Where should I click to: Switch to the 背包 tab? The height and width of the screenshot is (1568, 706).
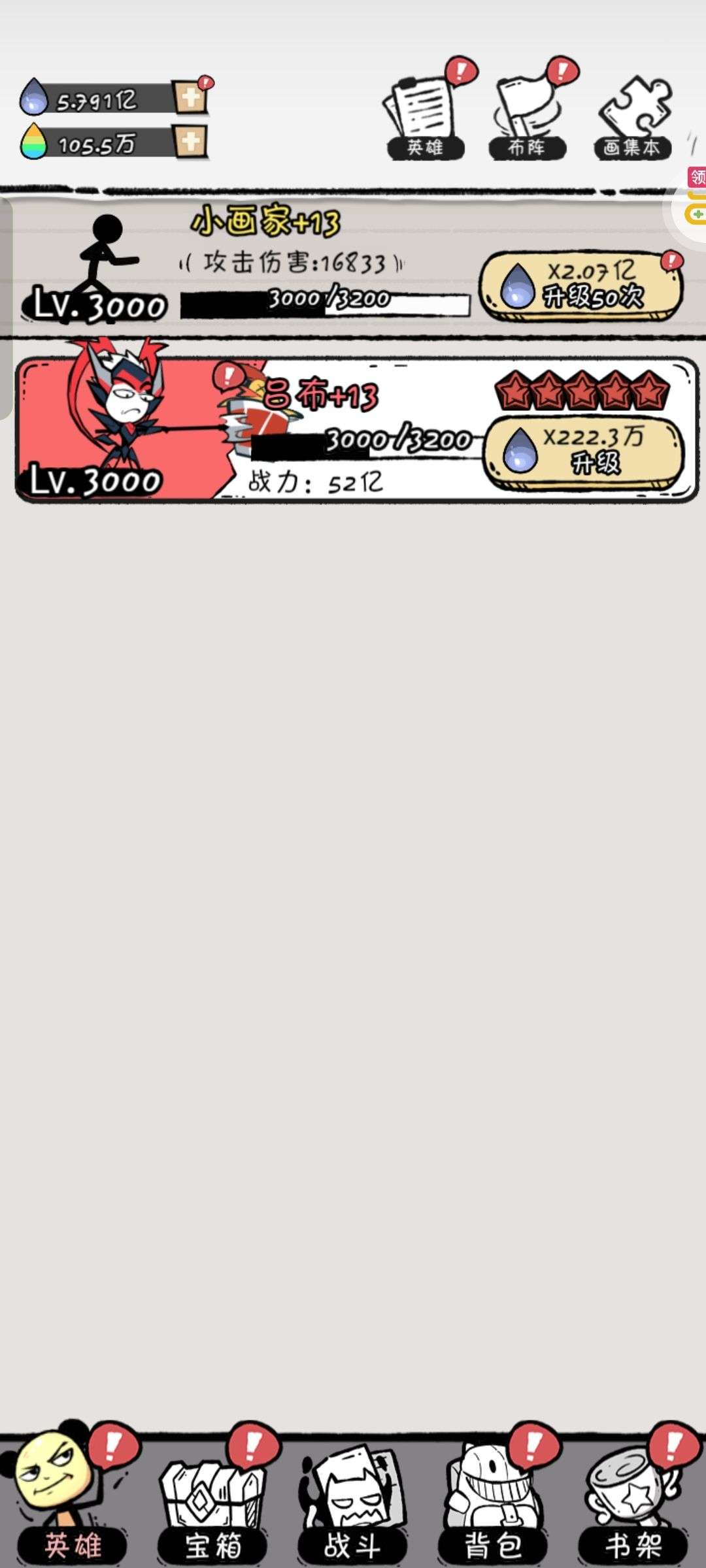[493, 1503]
